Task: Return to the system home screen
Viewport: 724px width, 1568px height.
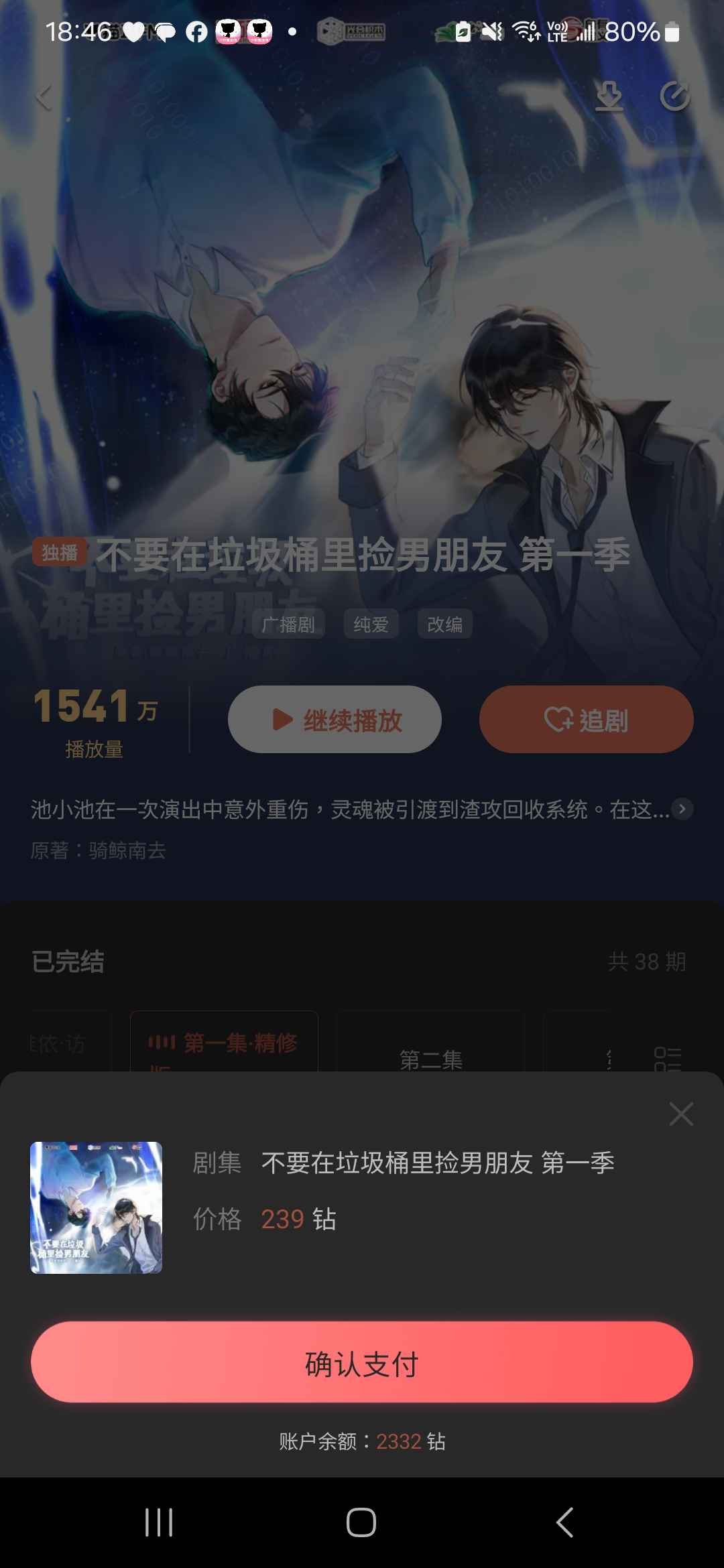Action: [361, 1522]
